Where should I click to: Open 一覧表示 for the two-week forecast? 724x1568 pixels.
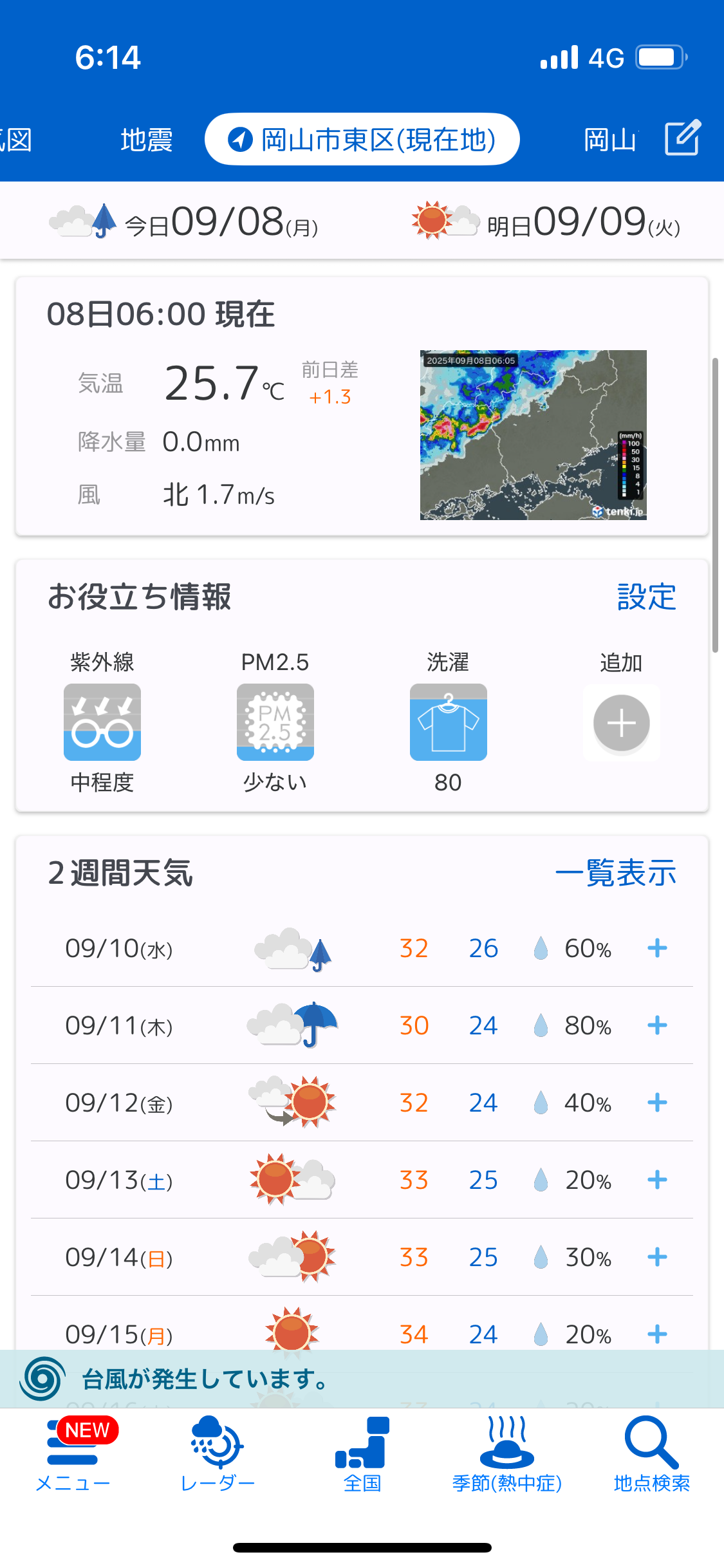616,873
